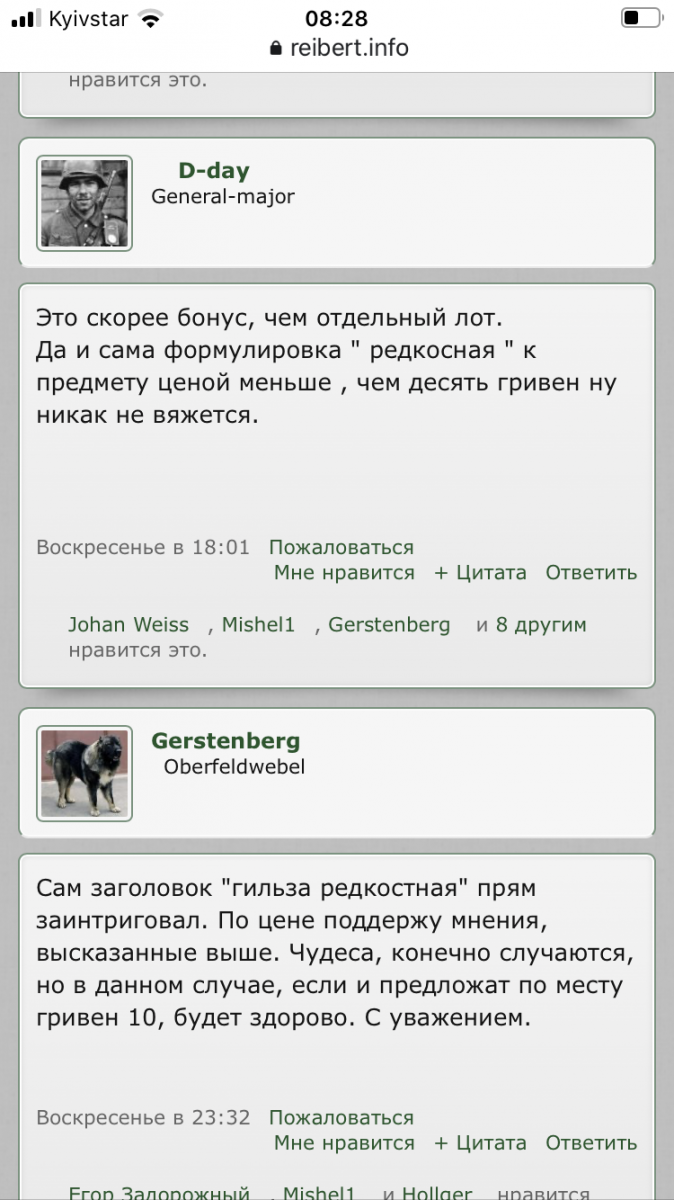Add D-day's post to multi-quote (+ Цитата)
Screen dimensions: 674x1200
click(480, 573)
